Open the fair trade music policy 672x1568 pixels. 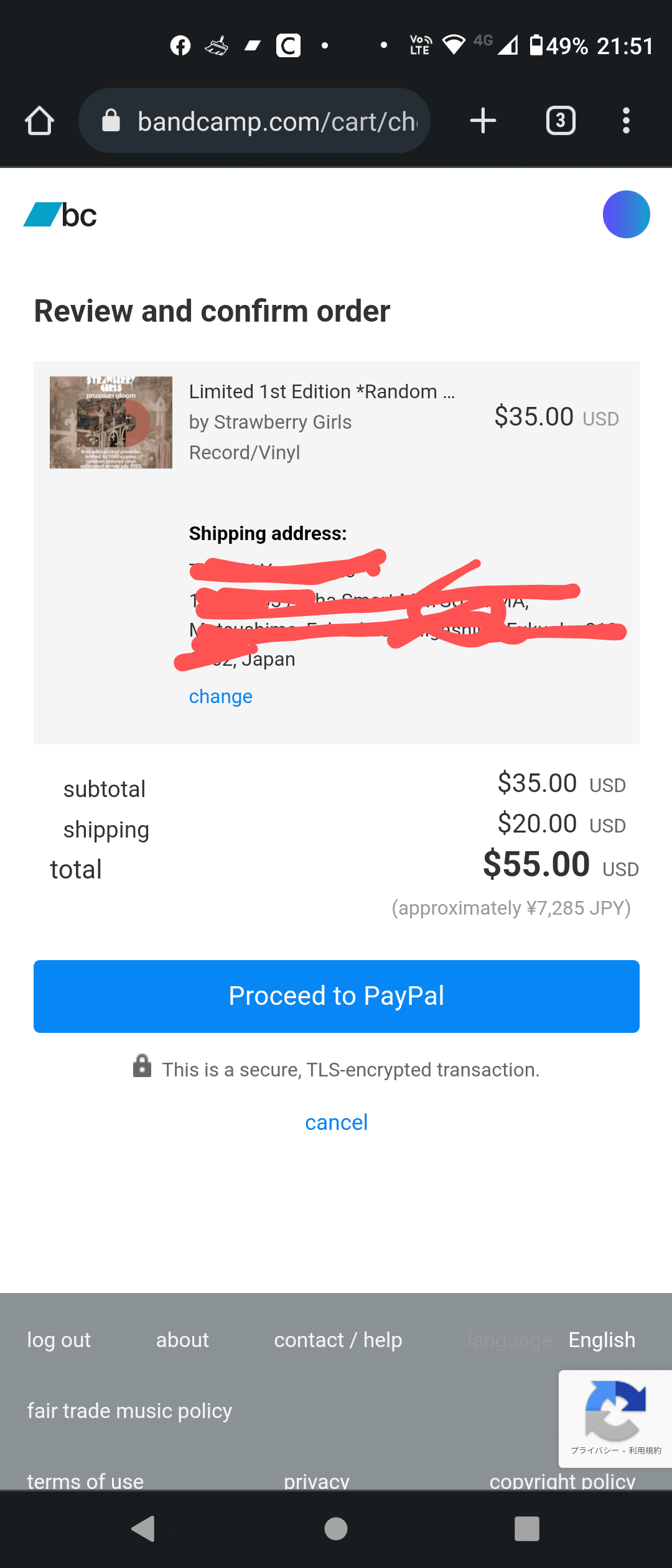pos(129,1411)
